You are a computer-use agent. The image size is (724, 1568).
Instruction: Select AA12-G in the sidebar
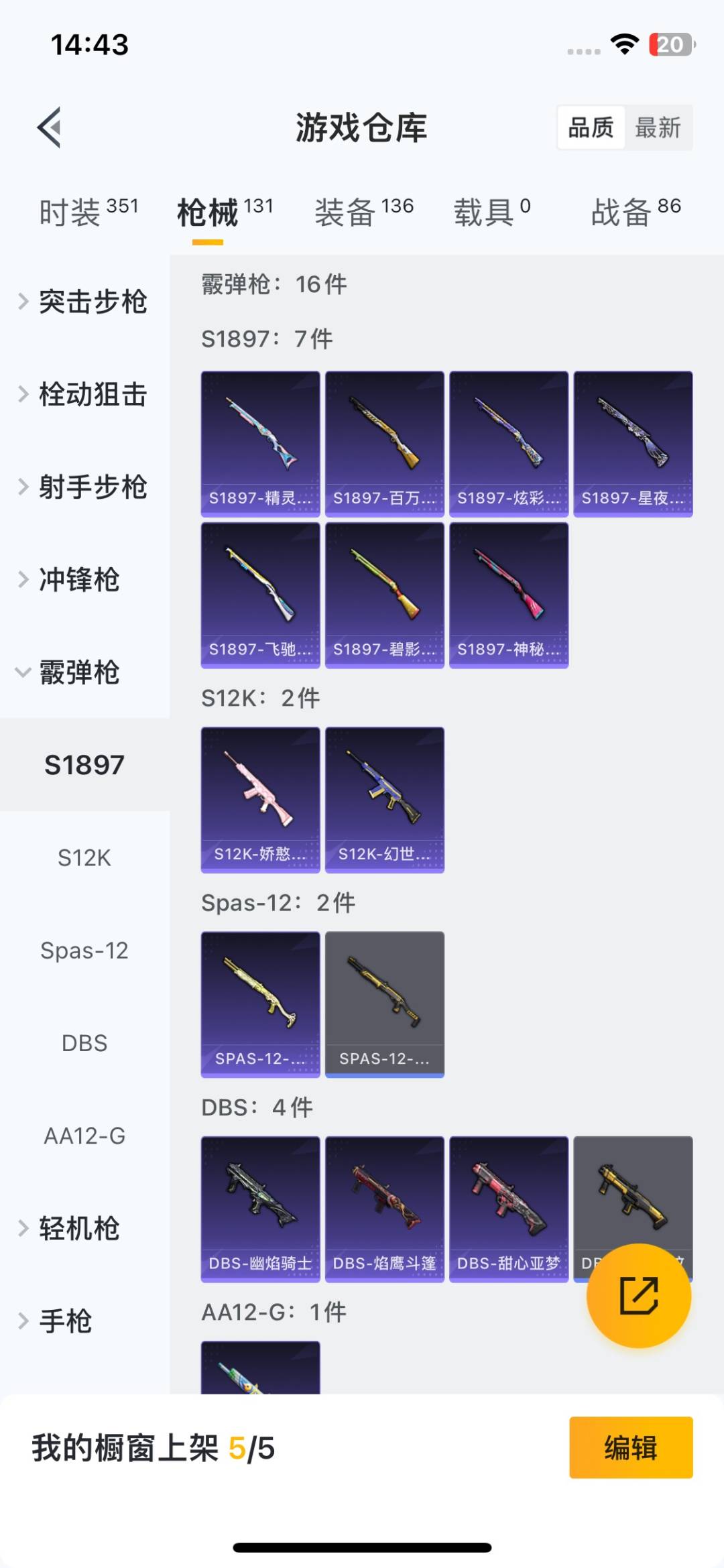point(84,1136)
